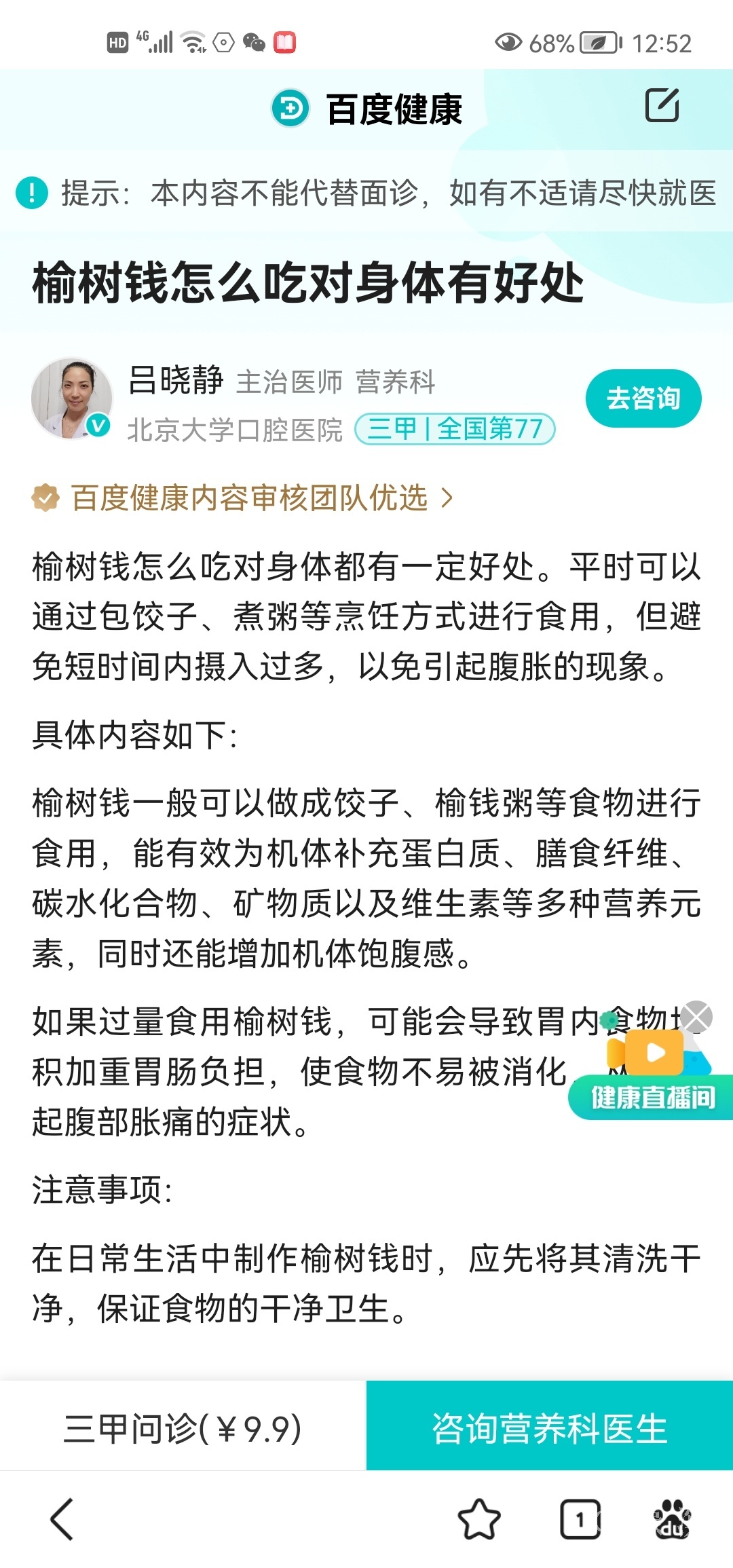The image size is (733, 1568).
Task: Tap the edit icon beside 百度健康
Action: (x=662, y=105)
